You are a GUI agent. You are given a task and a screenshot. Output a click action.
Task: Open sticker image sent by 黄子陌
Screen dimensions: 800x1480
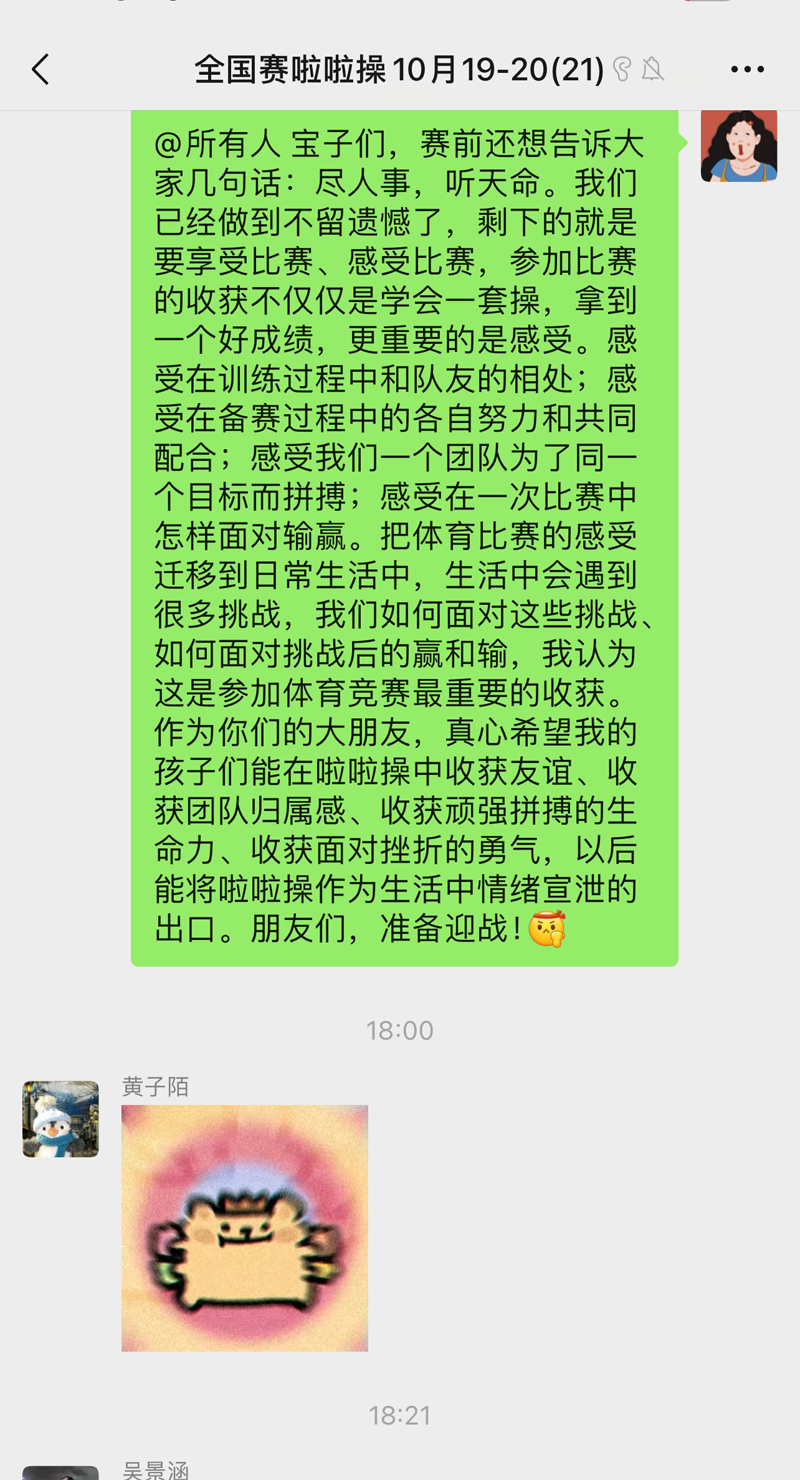[x=245, y=1228]
